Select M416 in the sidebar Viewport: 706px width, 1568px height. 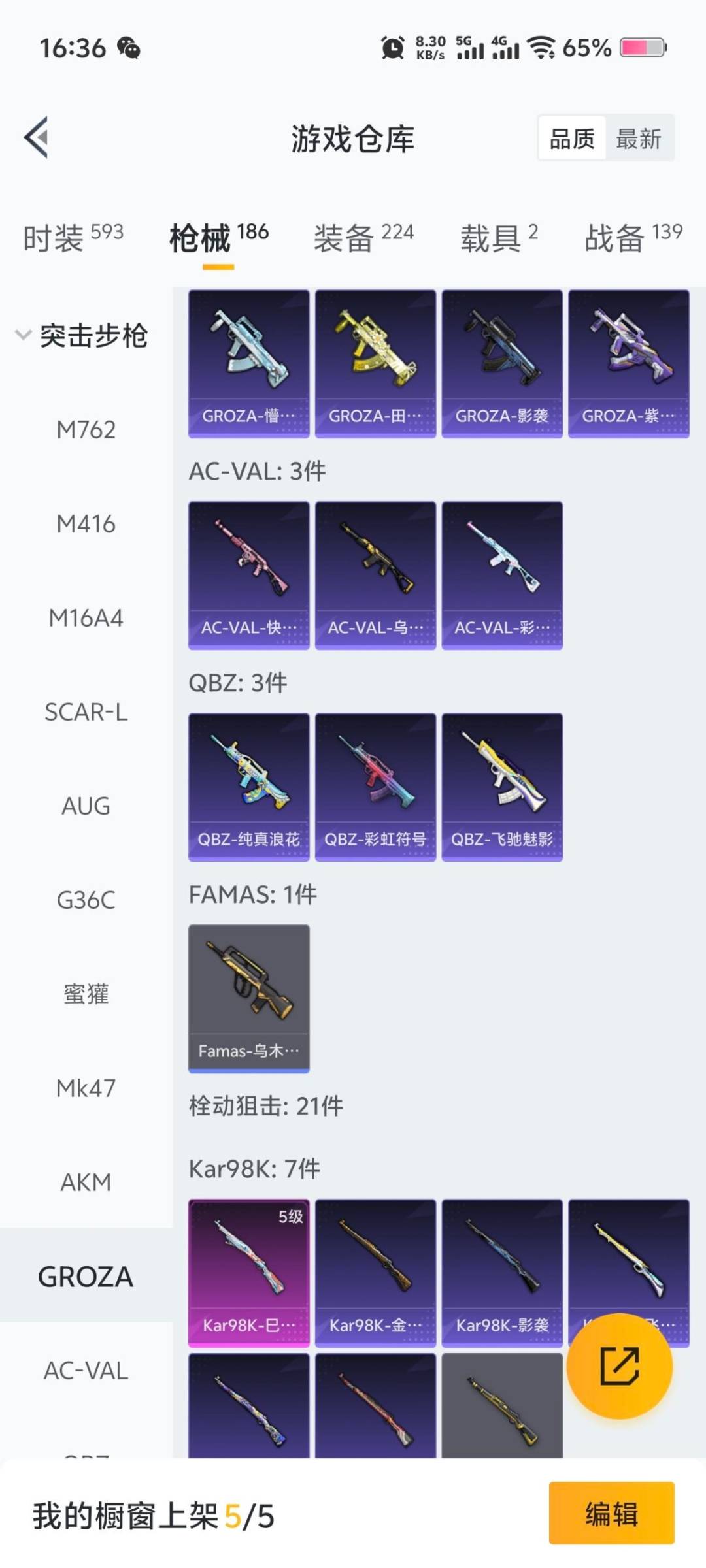tap(86, 524)
